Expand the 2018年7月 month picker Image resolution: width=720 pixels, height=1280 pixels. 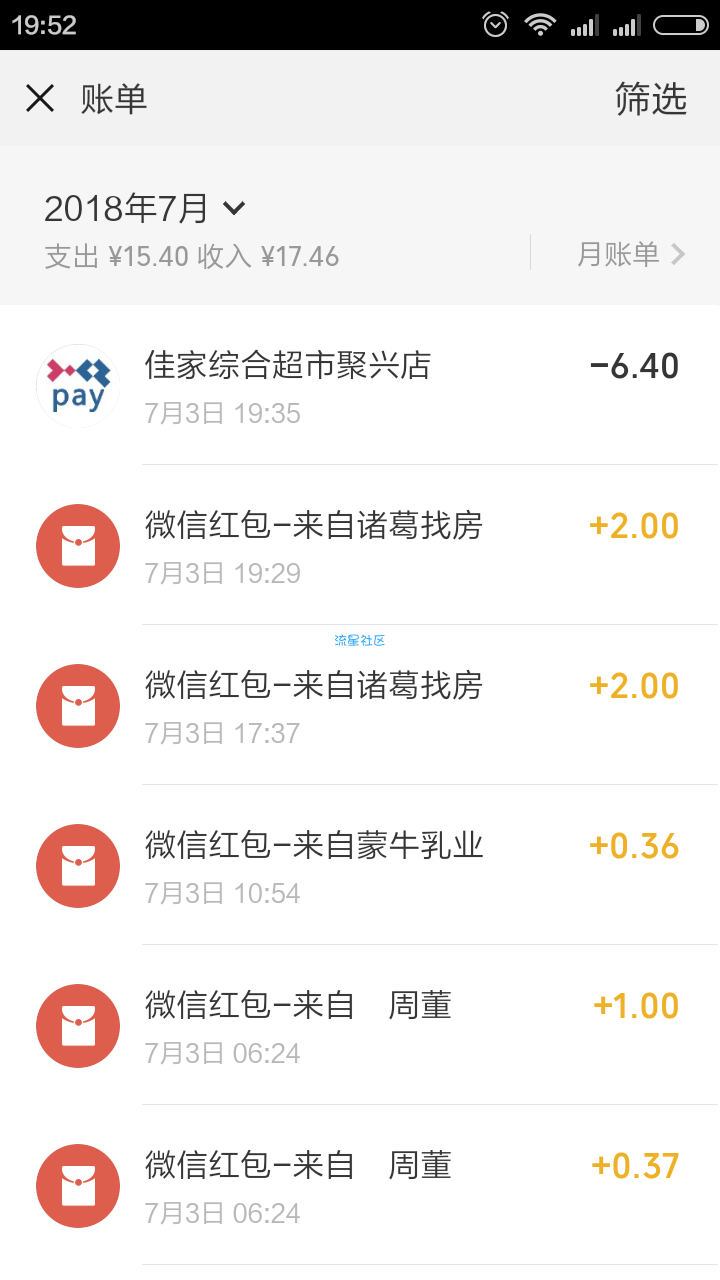(x=145, y=208)
